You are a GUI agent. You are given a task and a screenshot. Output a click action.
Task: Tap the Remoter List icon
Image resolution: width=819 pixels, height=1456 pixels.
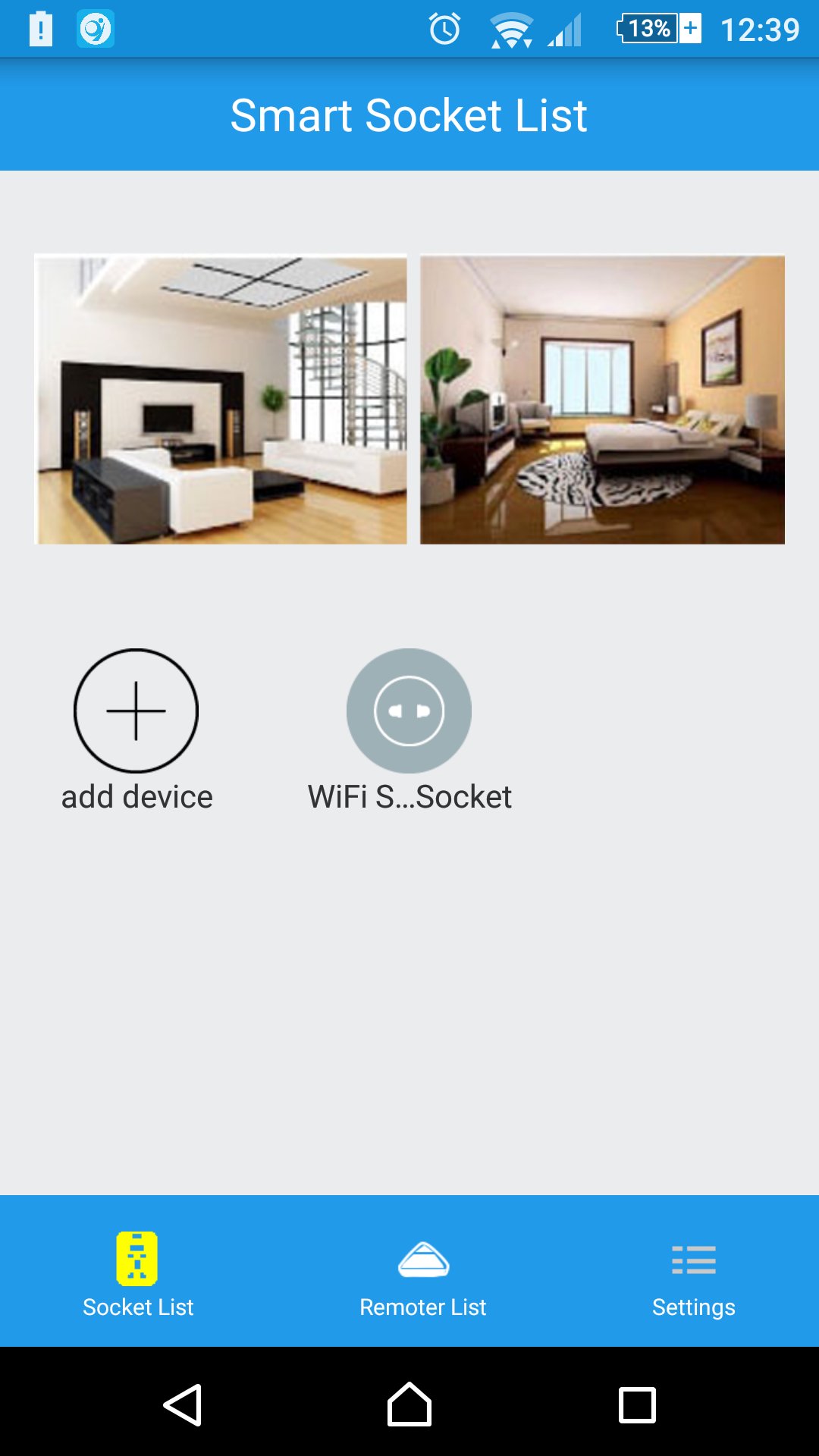[x=422, y=1259]
